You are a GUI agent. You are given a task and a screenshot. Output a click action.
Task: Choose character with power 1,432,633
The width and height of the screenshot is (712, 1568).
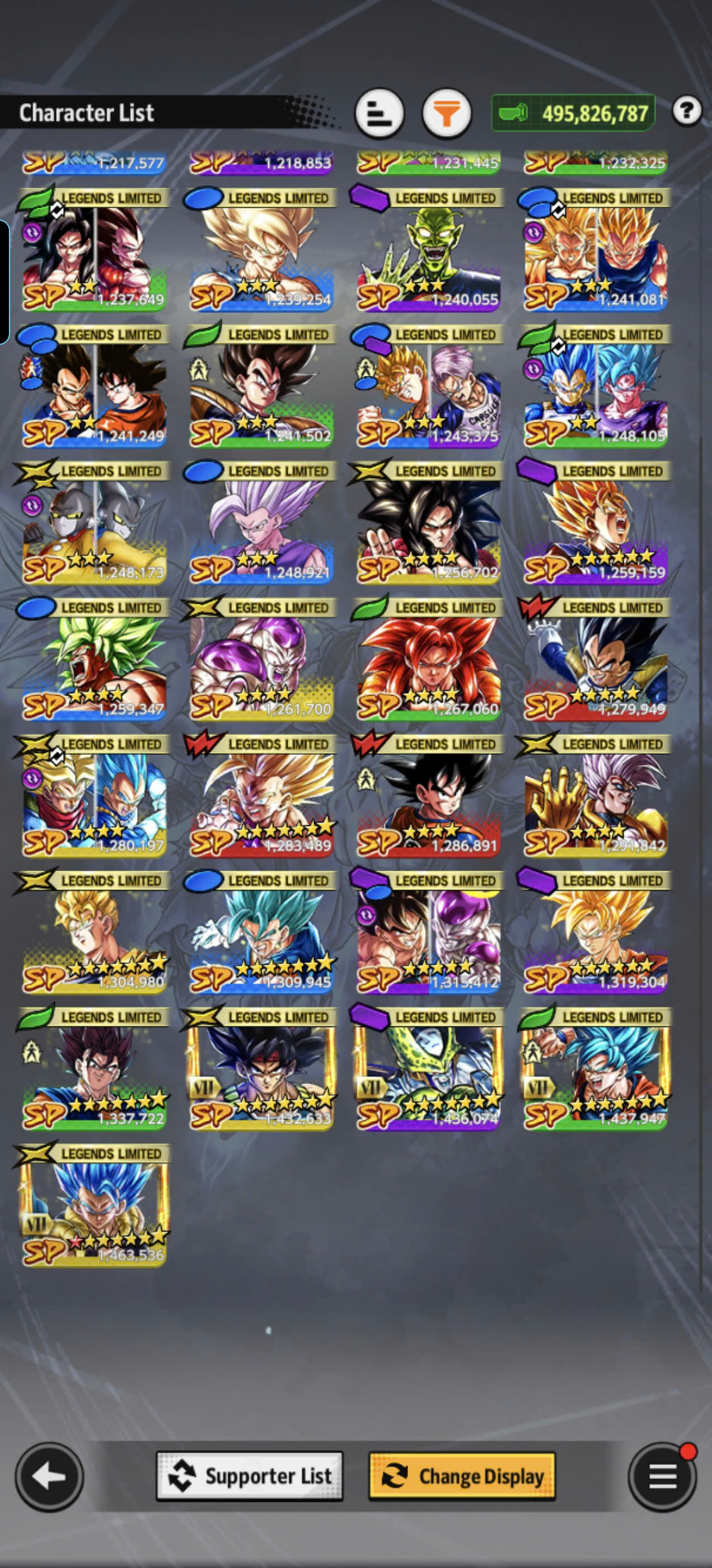(x=261, y=1069)
